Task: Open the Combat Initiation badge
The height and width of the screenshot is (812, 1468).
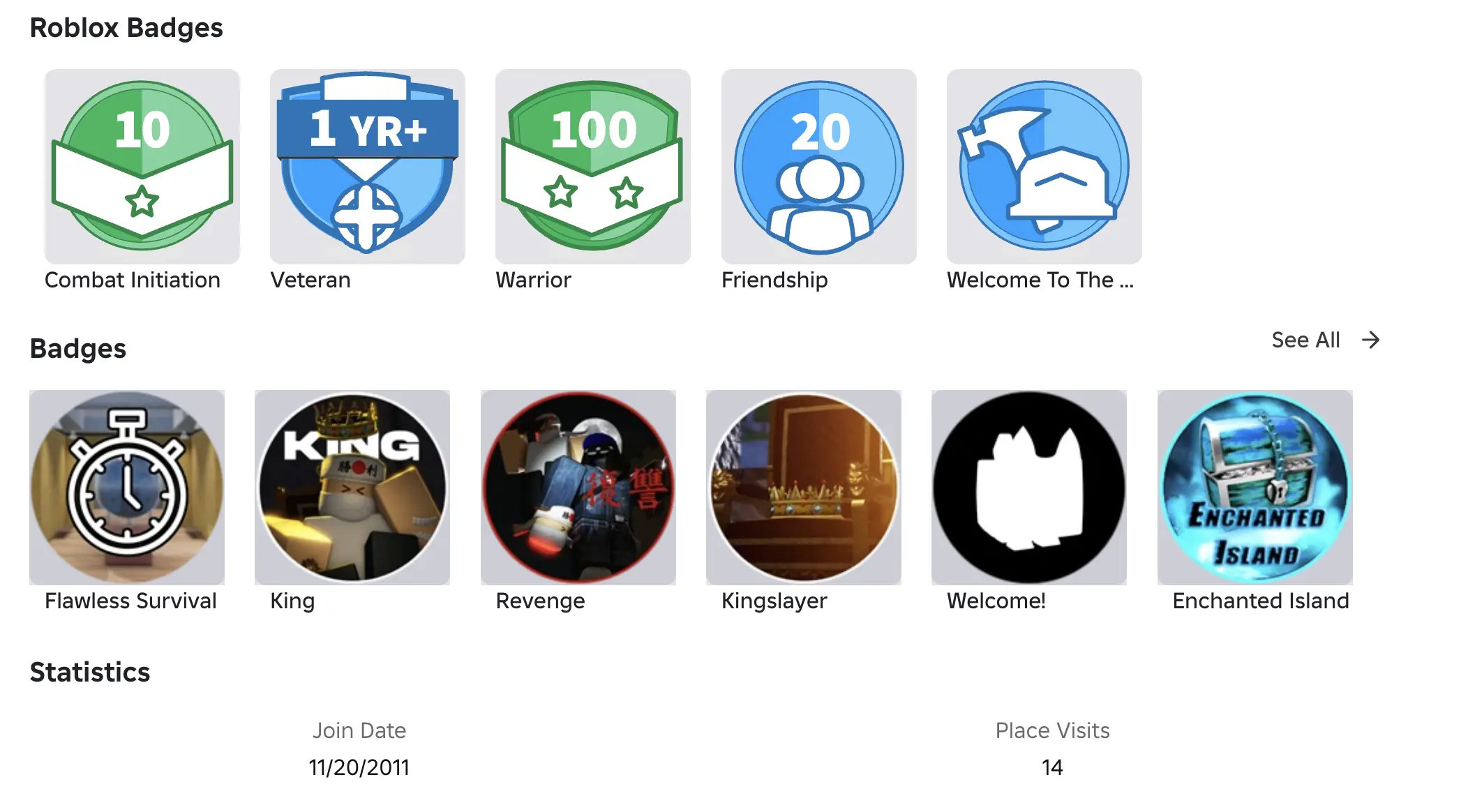Action: [142, 166]
